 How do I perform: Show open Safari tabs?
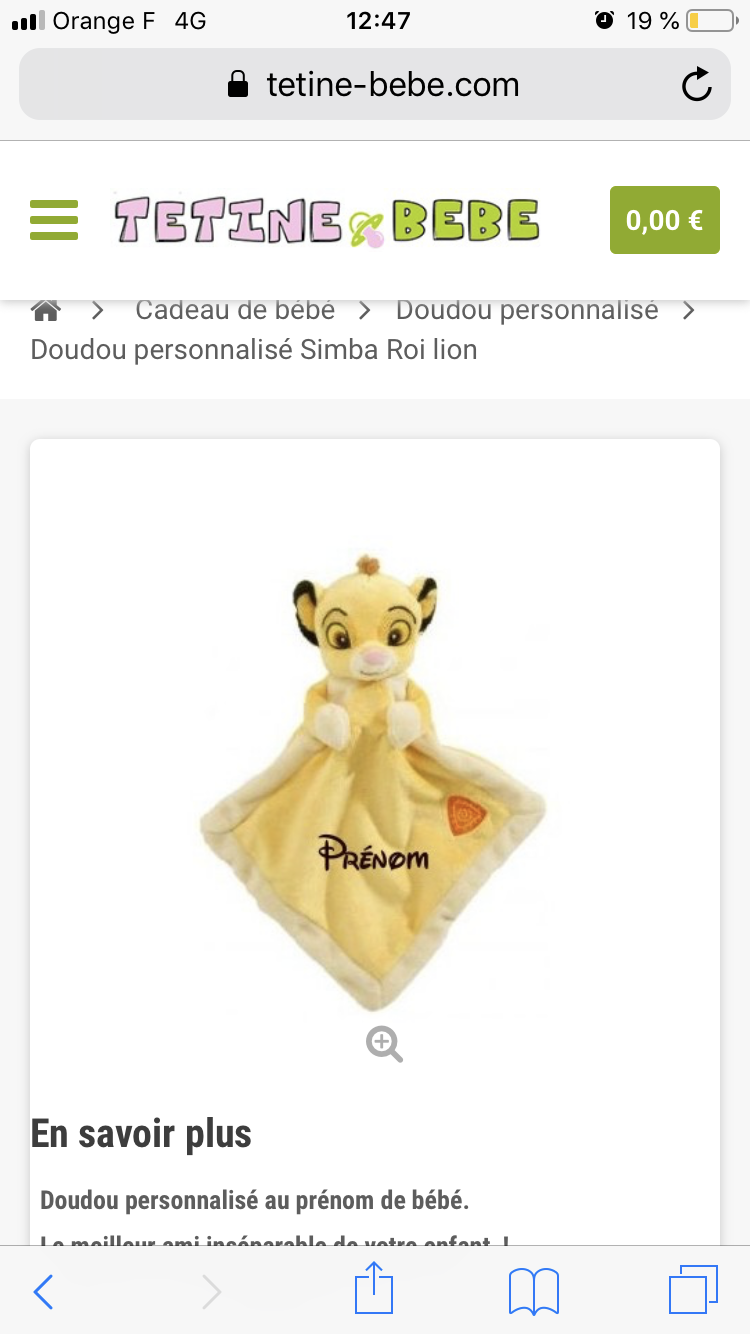[693, 1290]
